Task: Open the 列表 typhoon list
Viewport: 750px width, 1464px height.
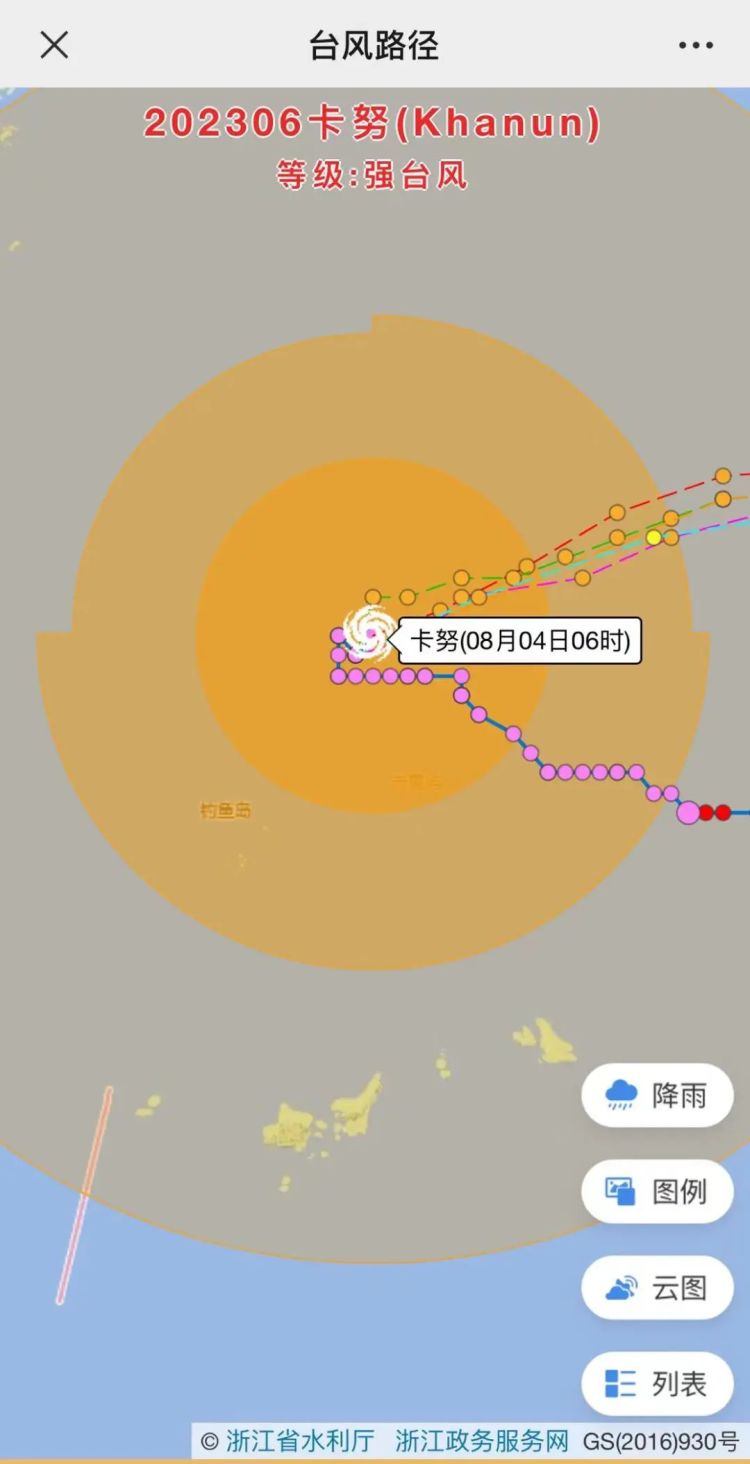Action: click(658, 1383)
